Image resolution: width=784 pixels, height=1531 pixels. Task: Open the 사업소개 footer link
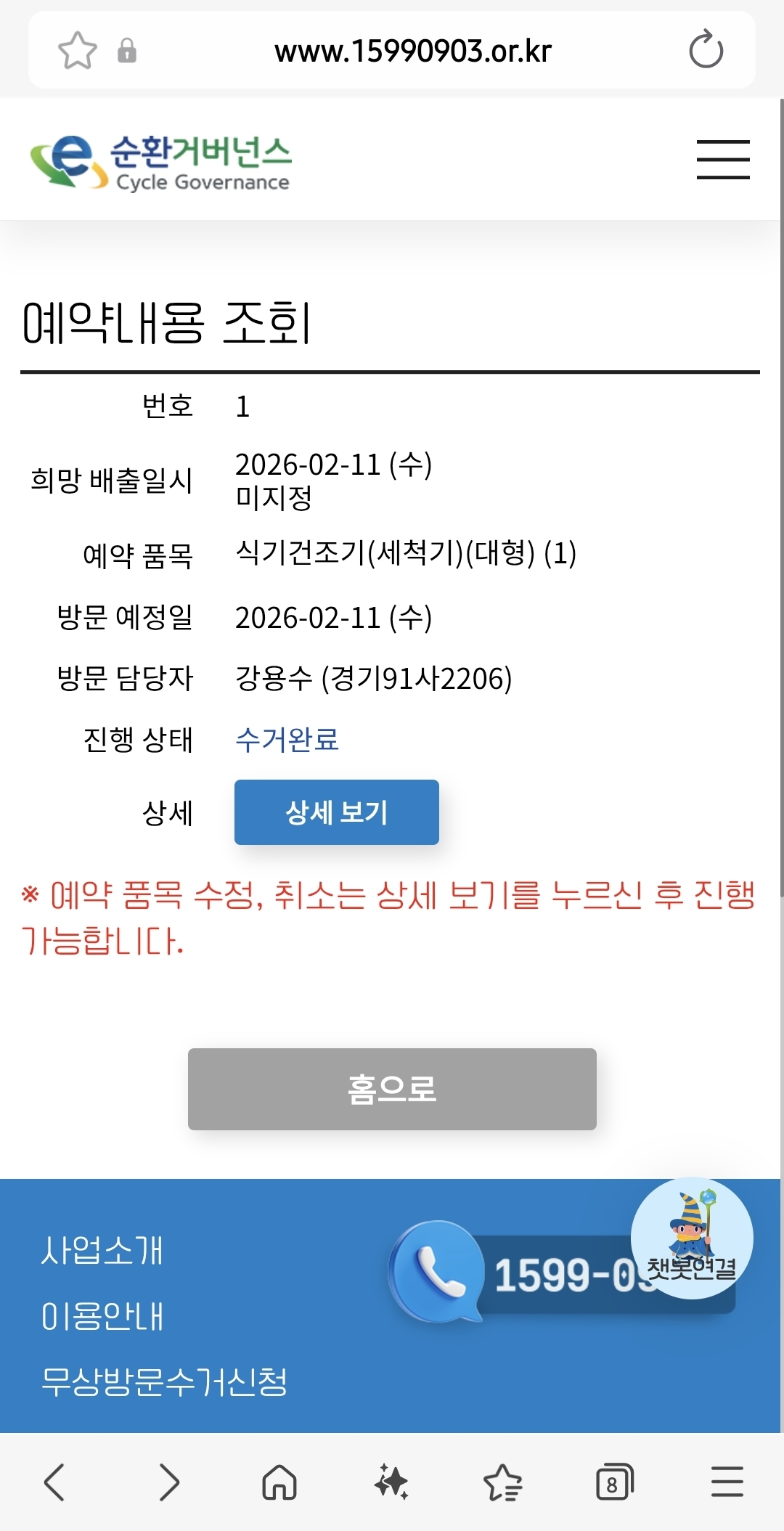(102, 1250)
